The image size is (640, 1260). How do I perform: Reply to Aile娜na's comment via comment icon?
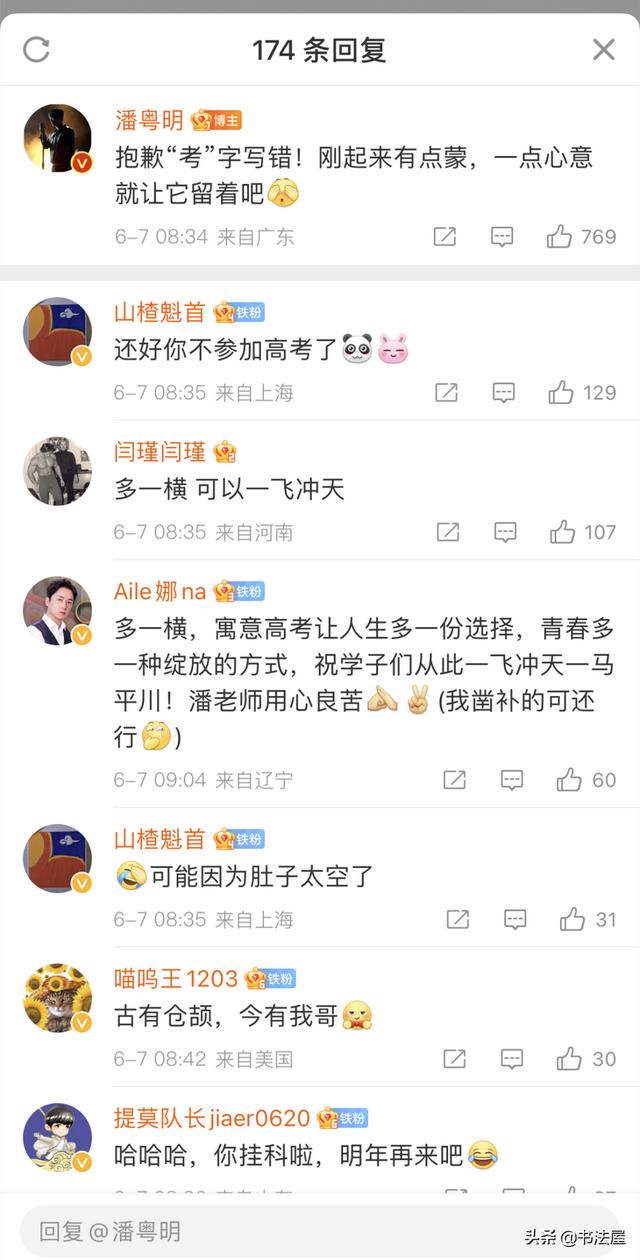click(x=511, y=780)
